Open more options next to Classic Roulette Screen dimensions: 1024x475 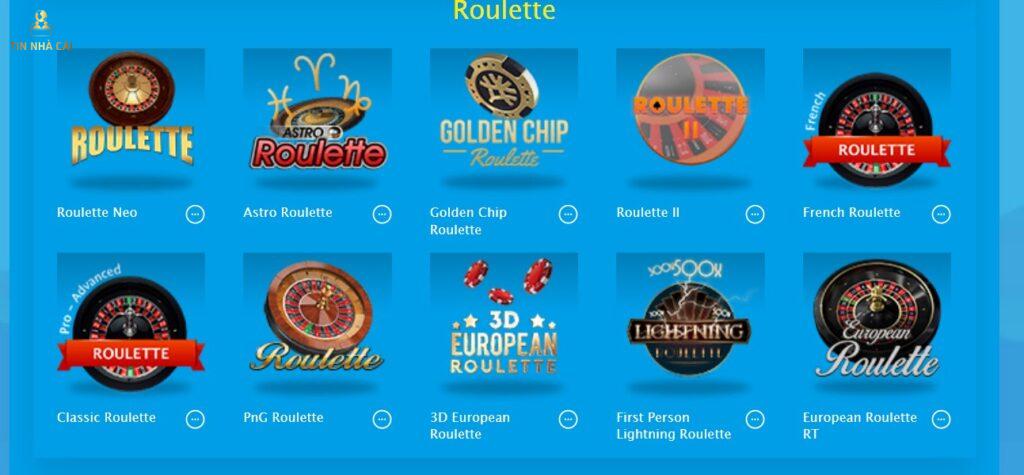(x=195, y=419)
